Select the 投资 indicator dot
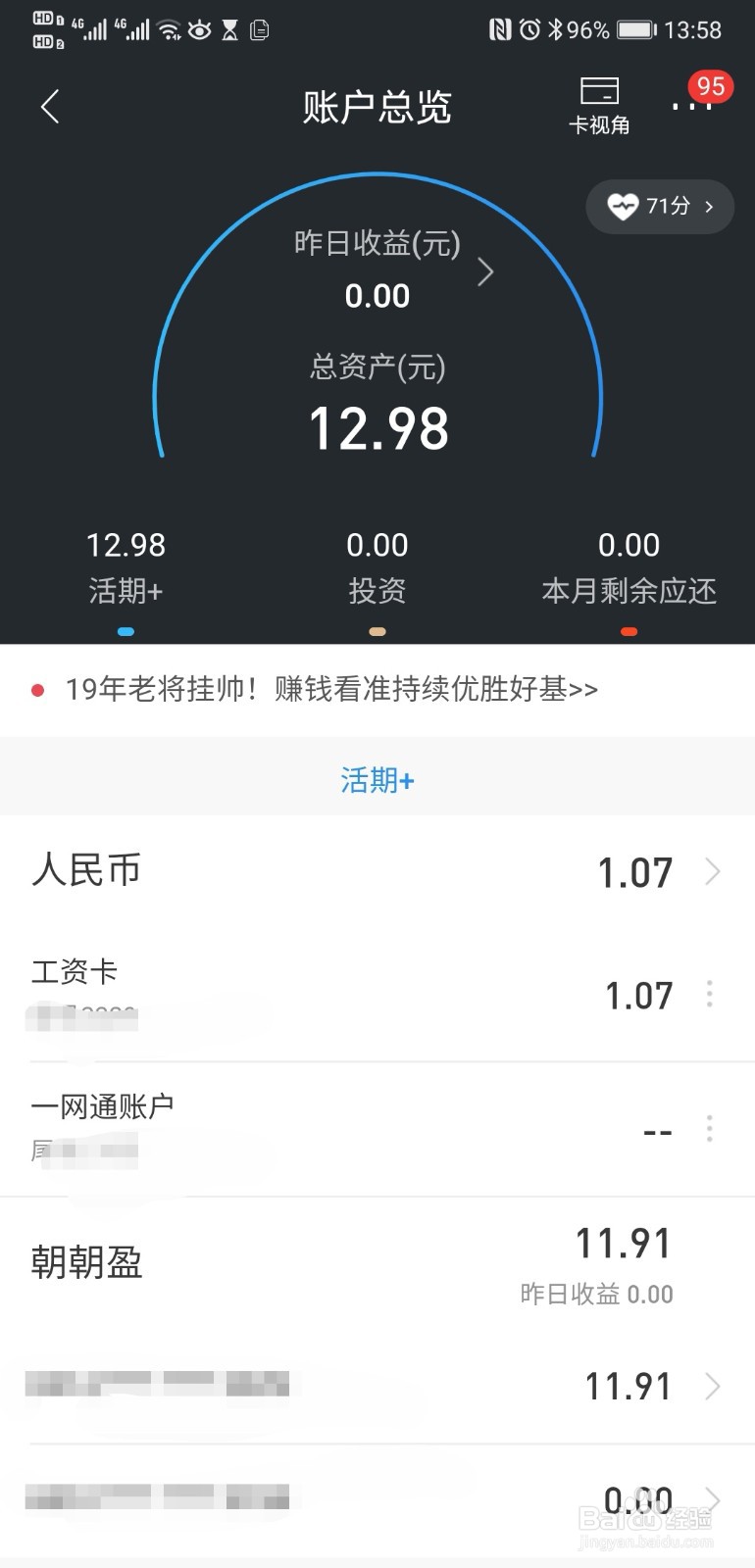755x1568 pixels. point(377,631)
